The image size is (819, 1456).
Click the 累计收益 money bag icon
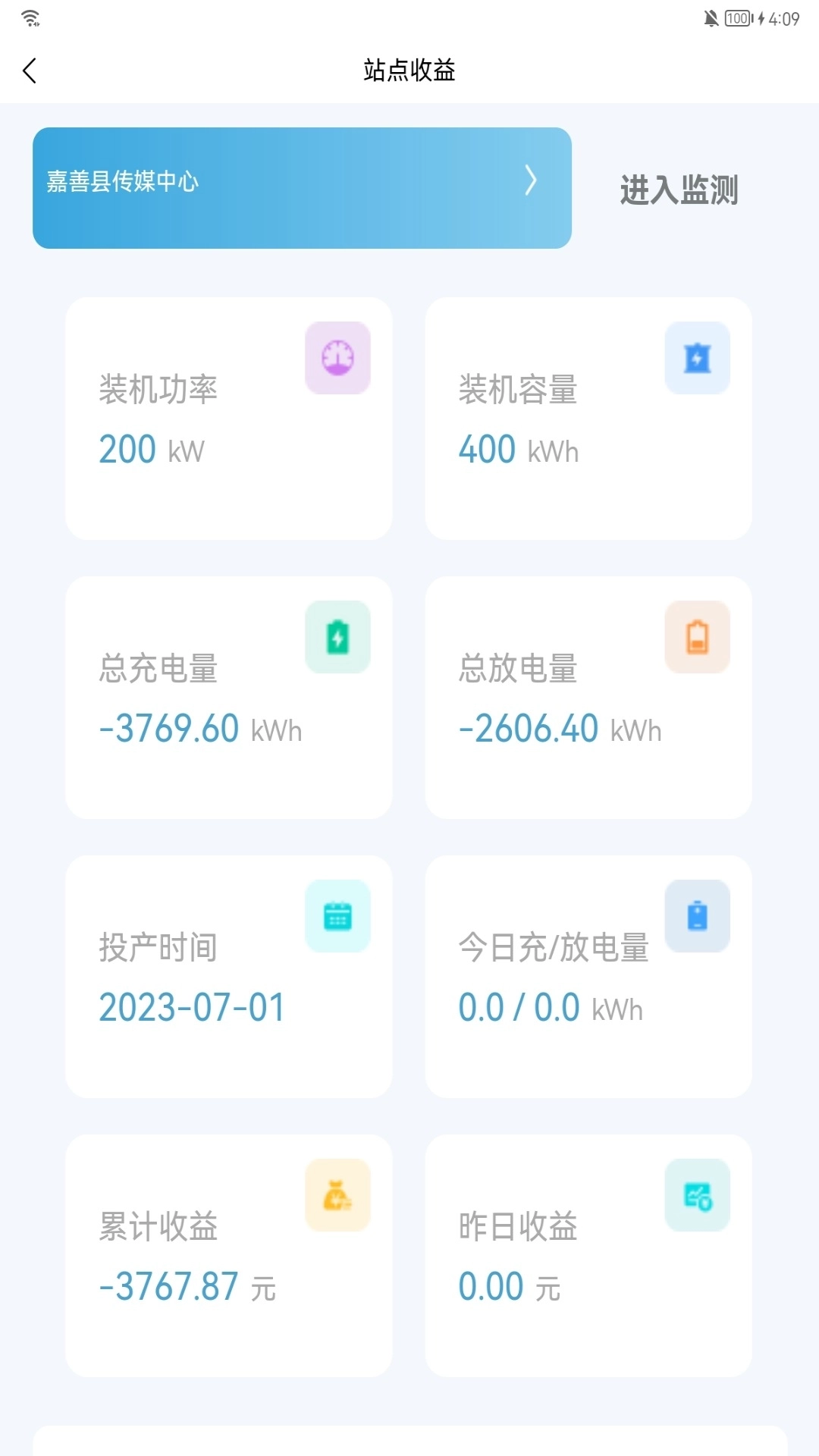[x=337, y=1194]
